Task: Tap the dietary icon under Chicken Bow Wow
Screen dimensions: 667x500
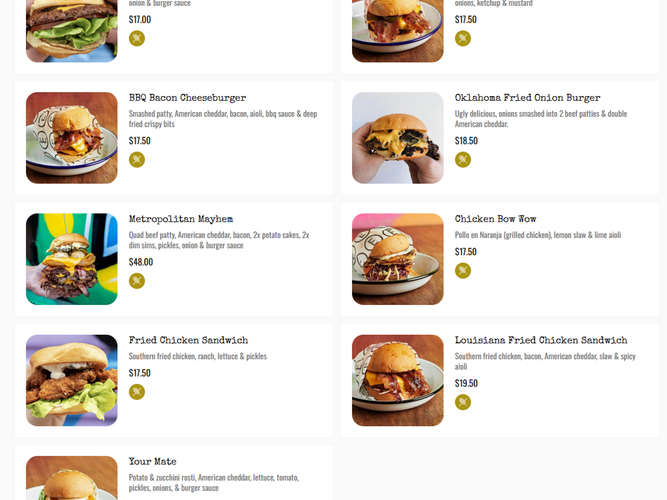Action: pos(463,271)
